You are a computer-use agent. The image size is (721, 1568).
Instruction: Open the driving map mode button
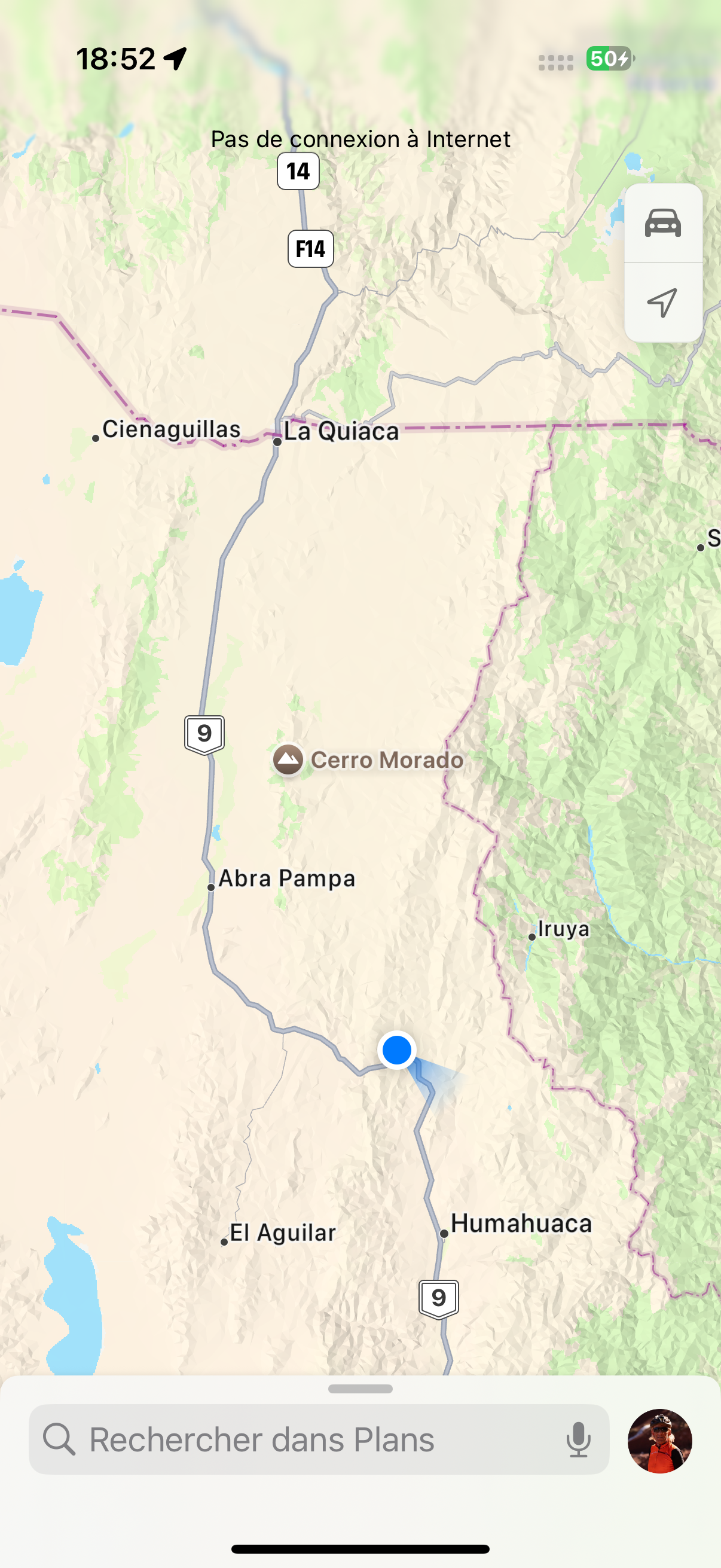[x=662, y=223]
